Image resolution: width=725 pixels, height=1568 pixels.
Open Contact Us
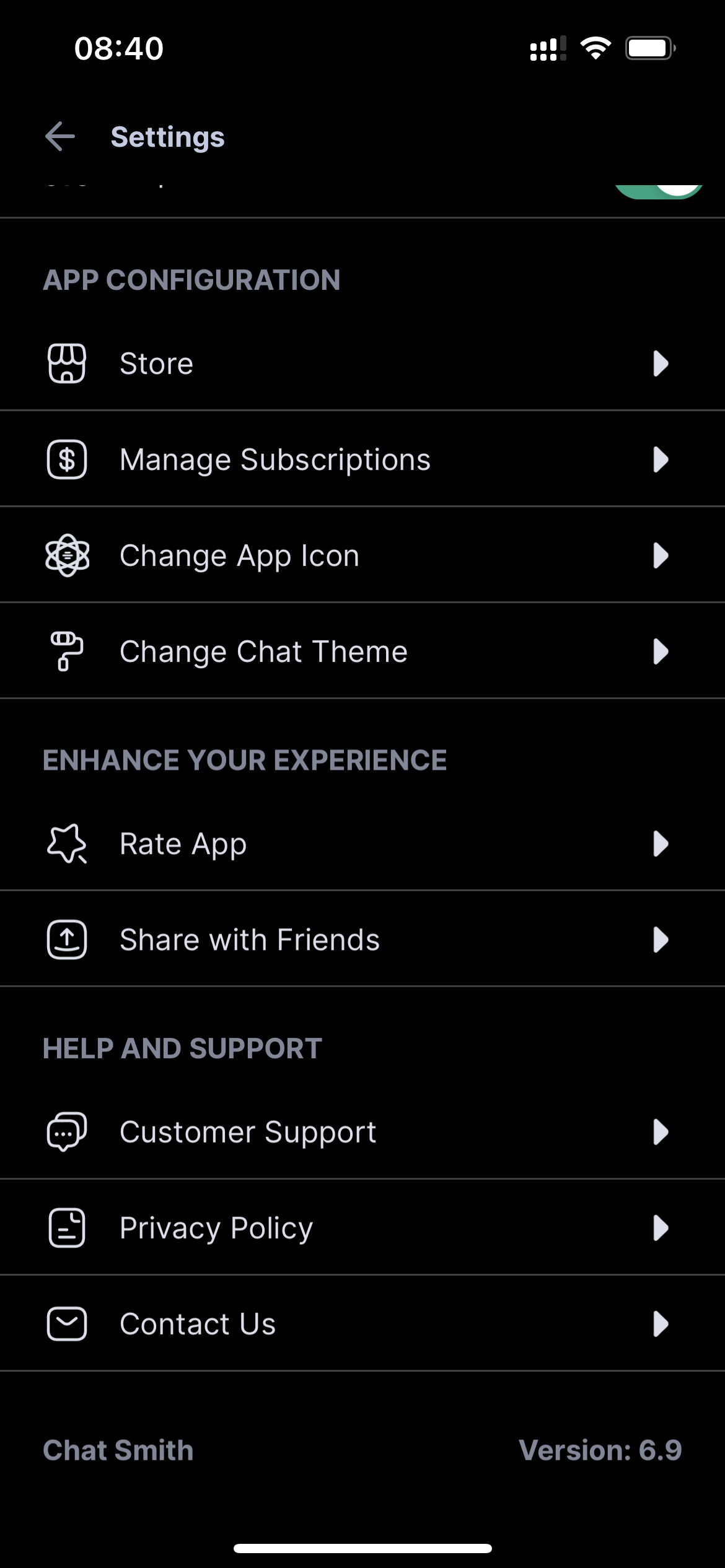(x=362, y=1324)
